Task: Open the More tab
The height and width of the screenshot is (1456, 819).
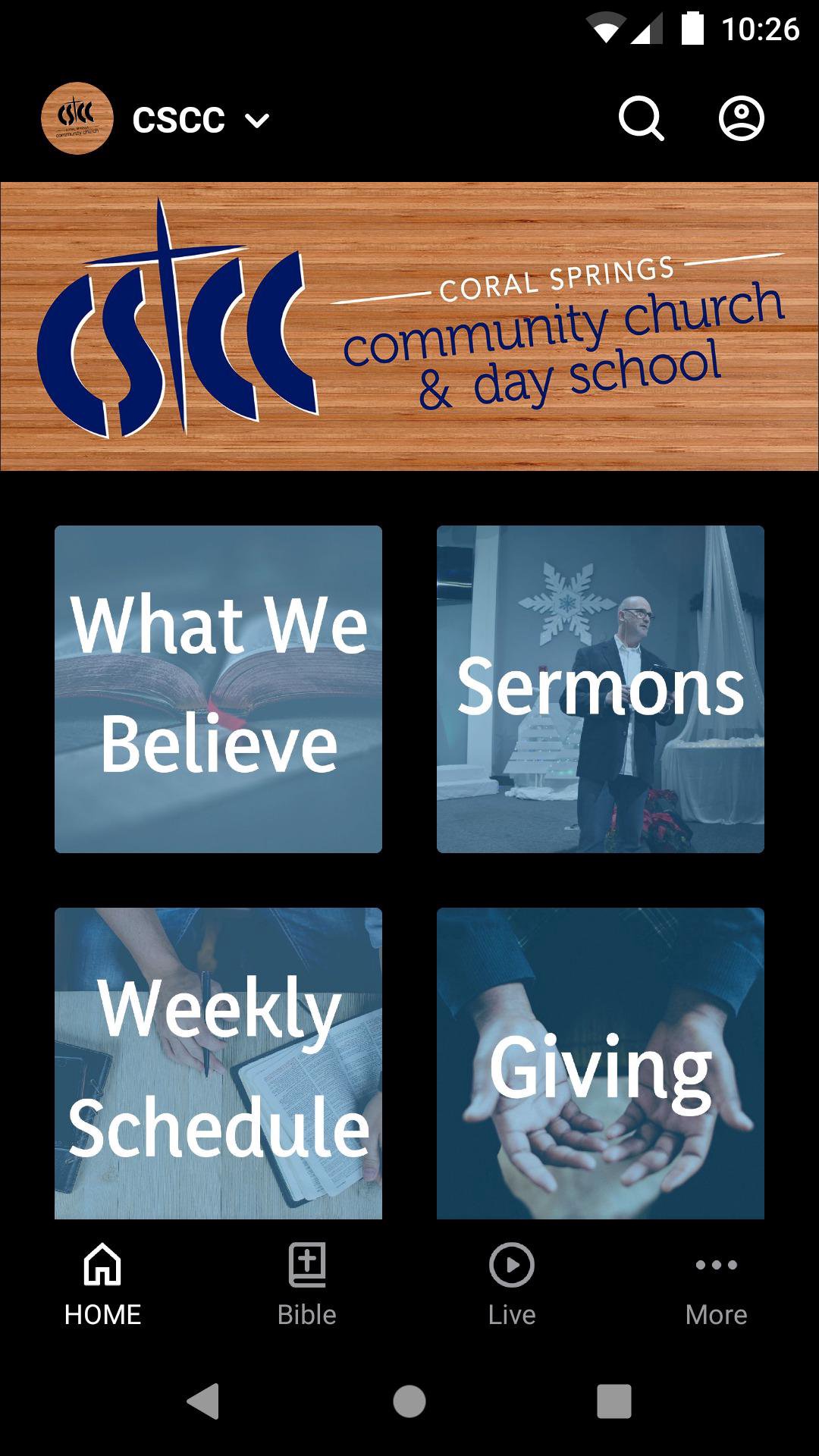Action: click(x=716, y=1285)
